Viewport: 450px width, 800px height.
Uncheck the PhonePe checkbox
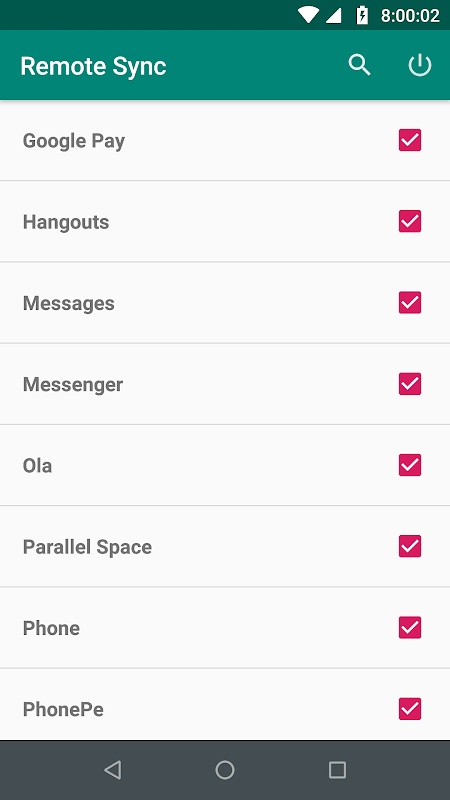pos(410,709)
